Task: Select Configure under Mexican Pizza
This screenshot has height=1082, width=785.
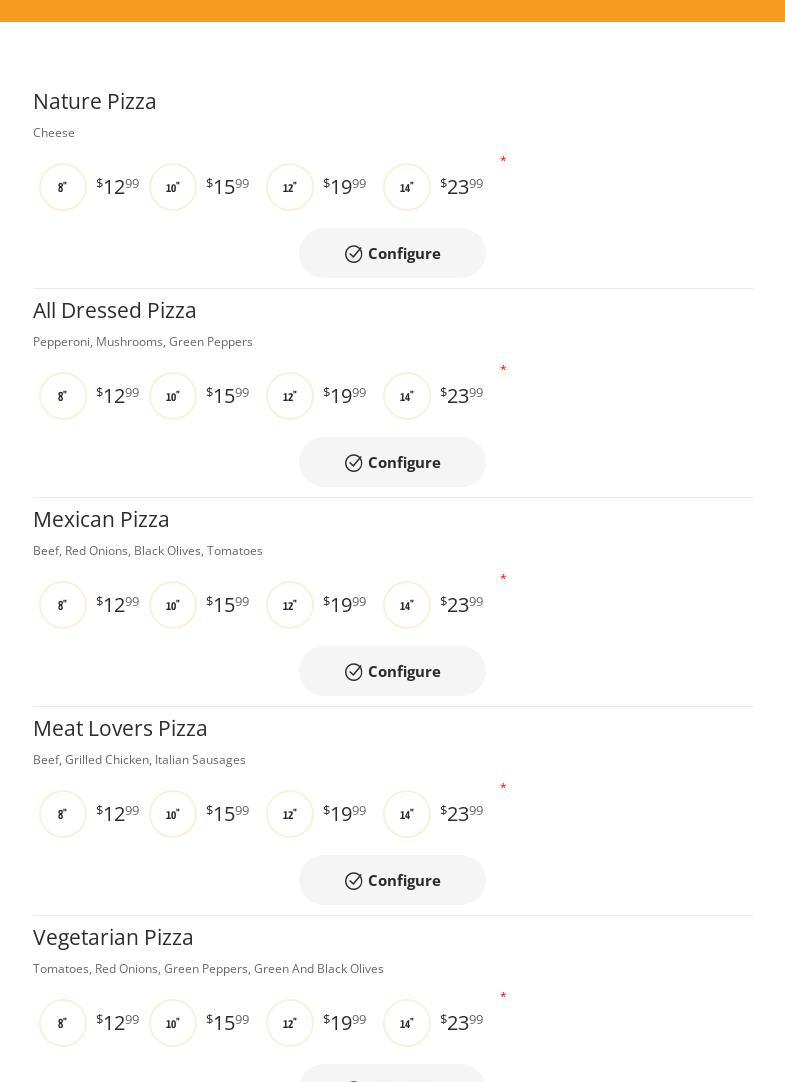Action: tap(392, 671)
